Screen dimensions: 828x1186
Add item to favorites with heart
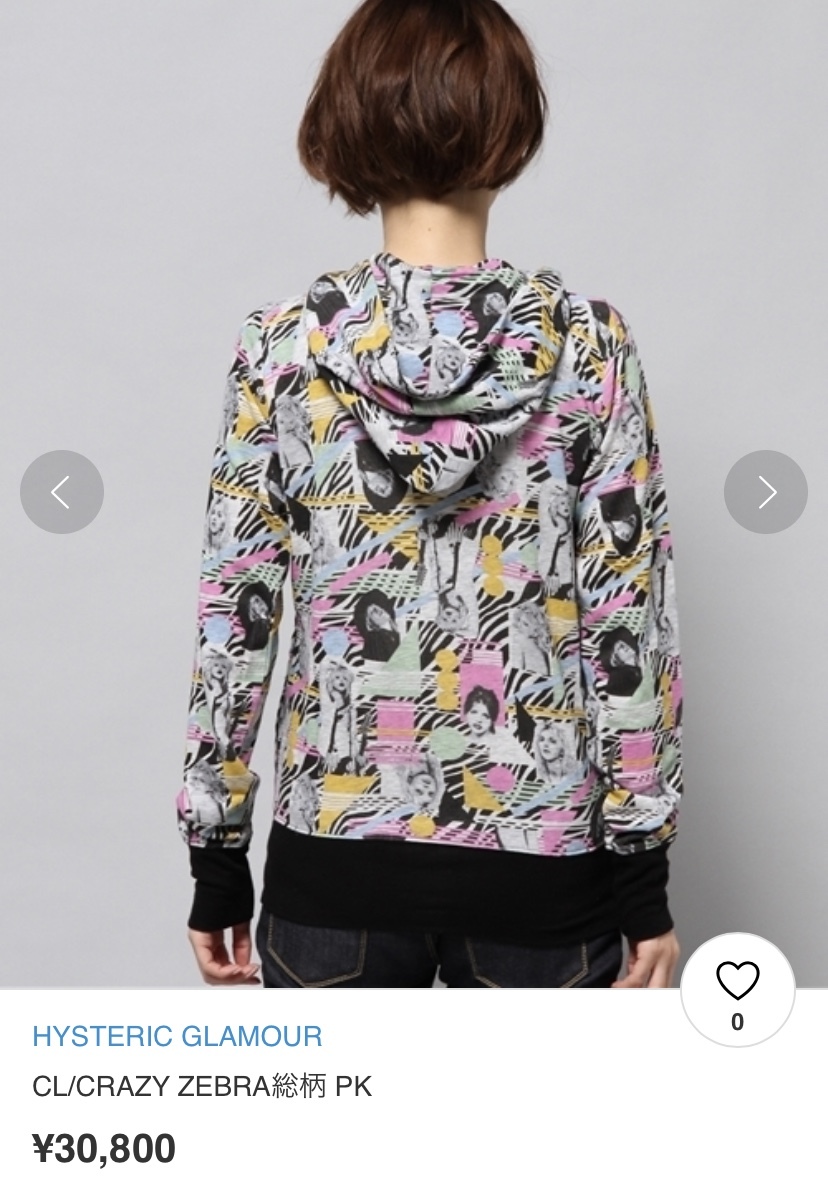(738, 982)
